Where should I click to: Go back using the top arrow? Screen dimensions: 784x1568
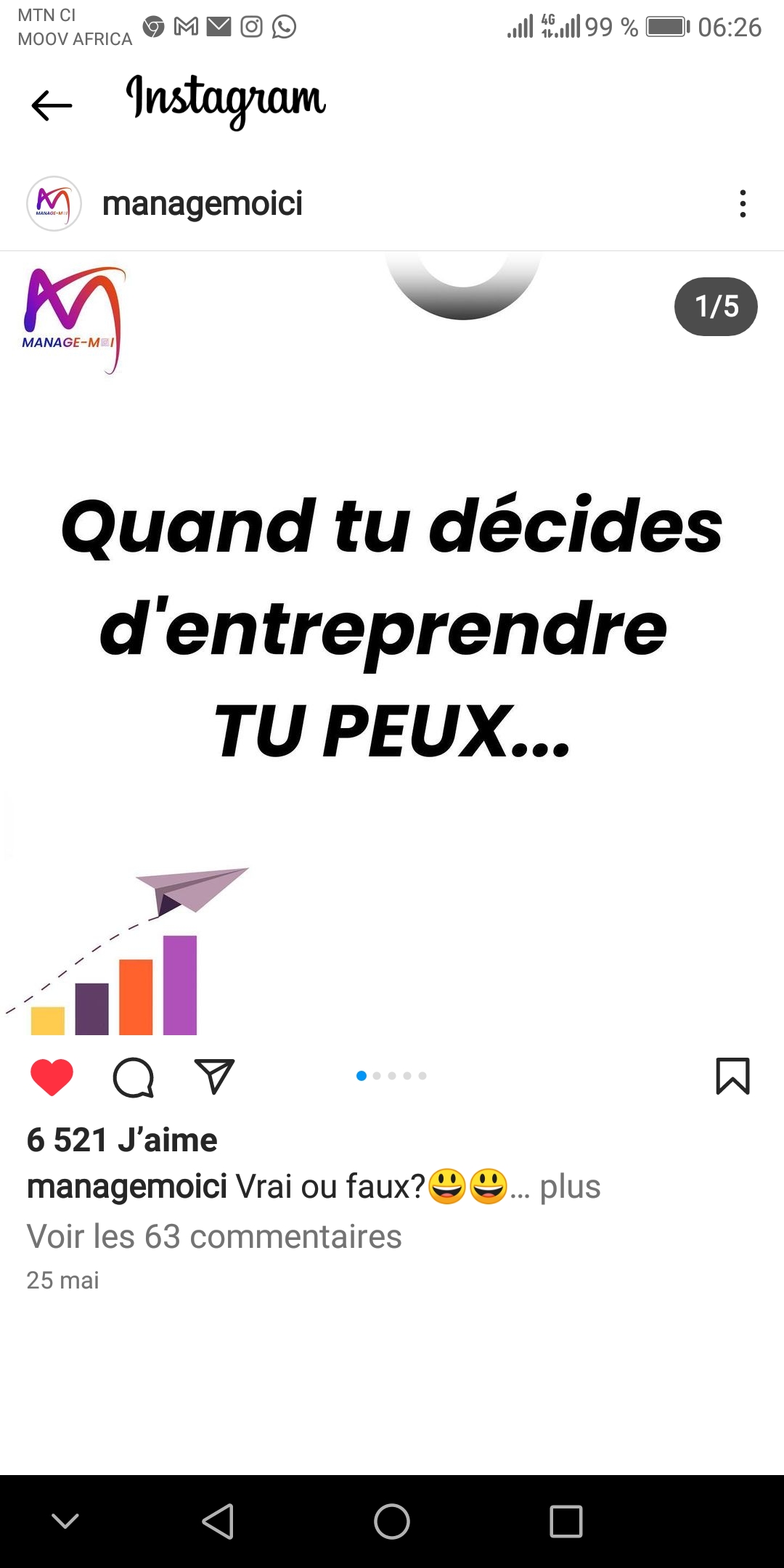click(52, 105)
